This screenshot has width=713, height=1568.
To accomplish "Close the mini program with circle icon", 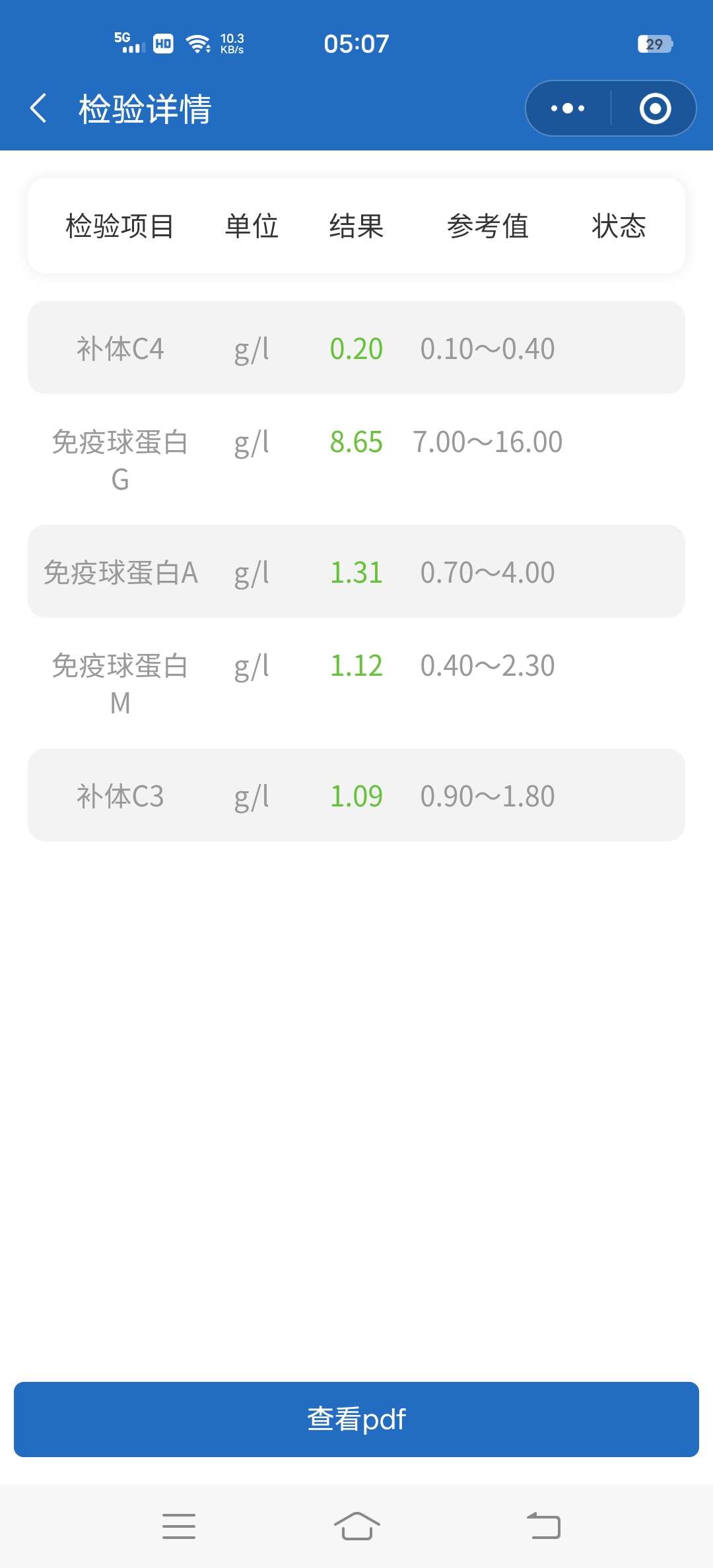I will [655, 108].
